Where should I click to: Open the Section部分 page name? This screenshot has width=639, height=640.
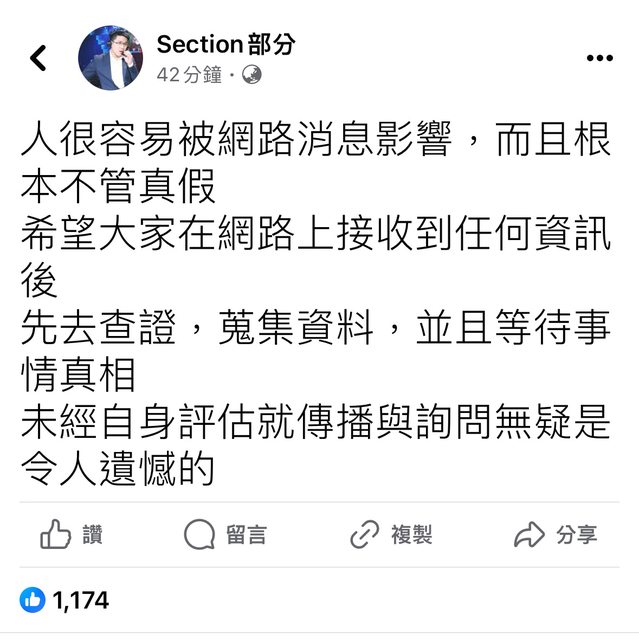coord(226,44)
